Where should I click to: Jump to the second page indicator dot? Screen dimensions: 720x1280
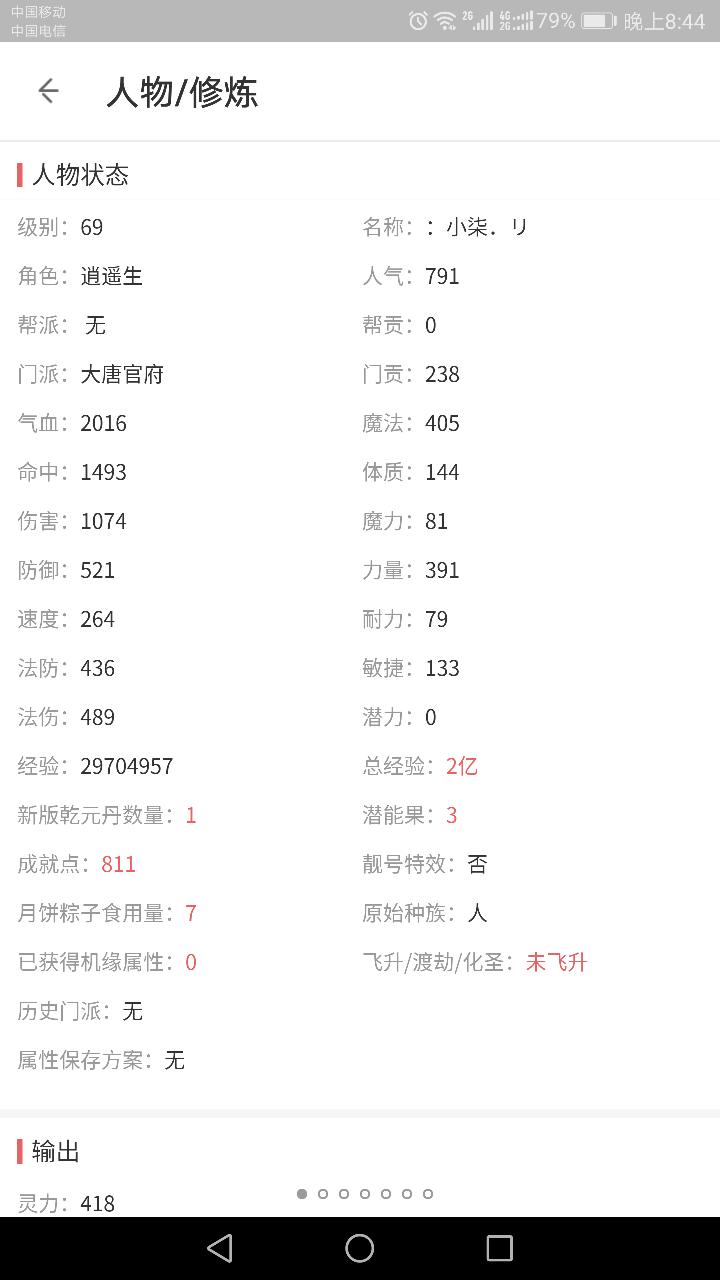[x=323, y=1193]
